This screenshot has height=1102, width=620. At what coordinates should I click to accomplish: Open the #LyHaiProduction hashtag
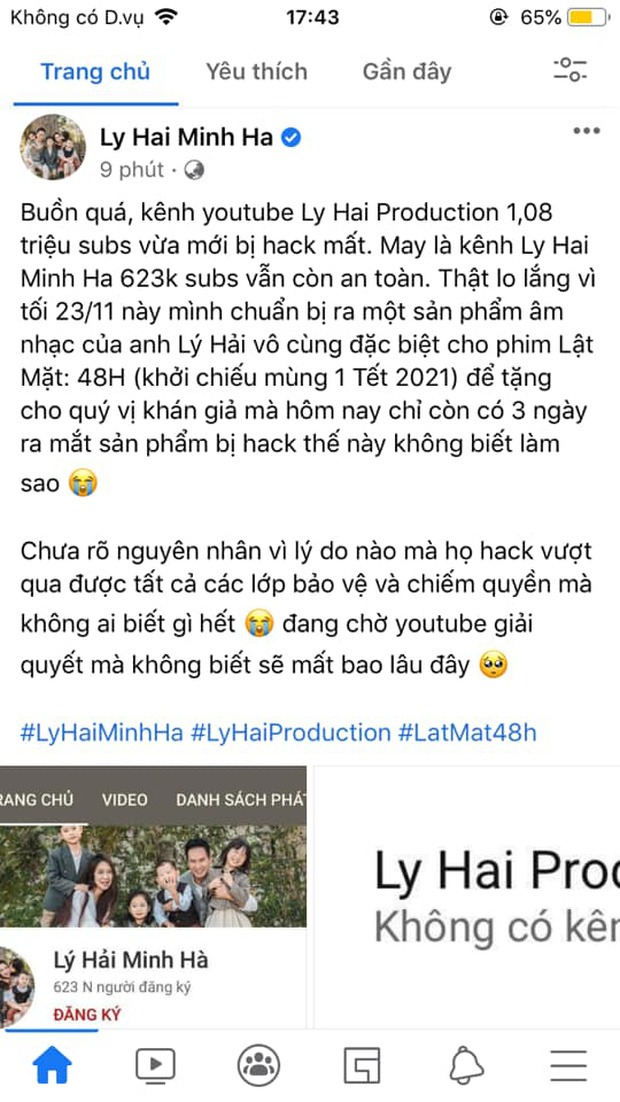coord(290,732)
